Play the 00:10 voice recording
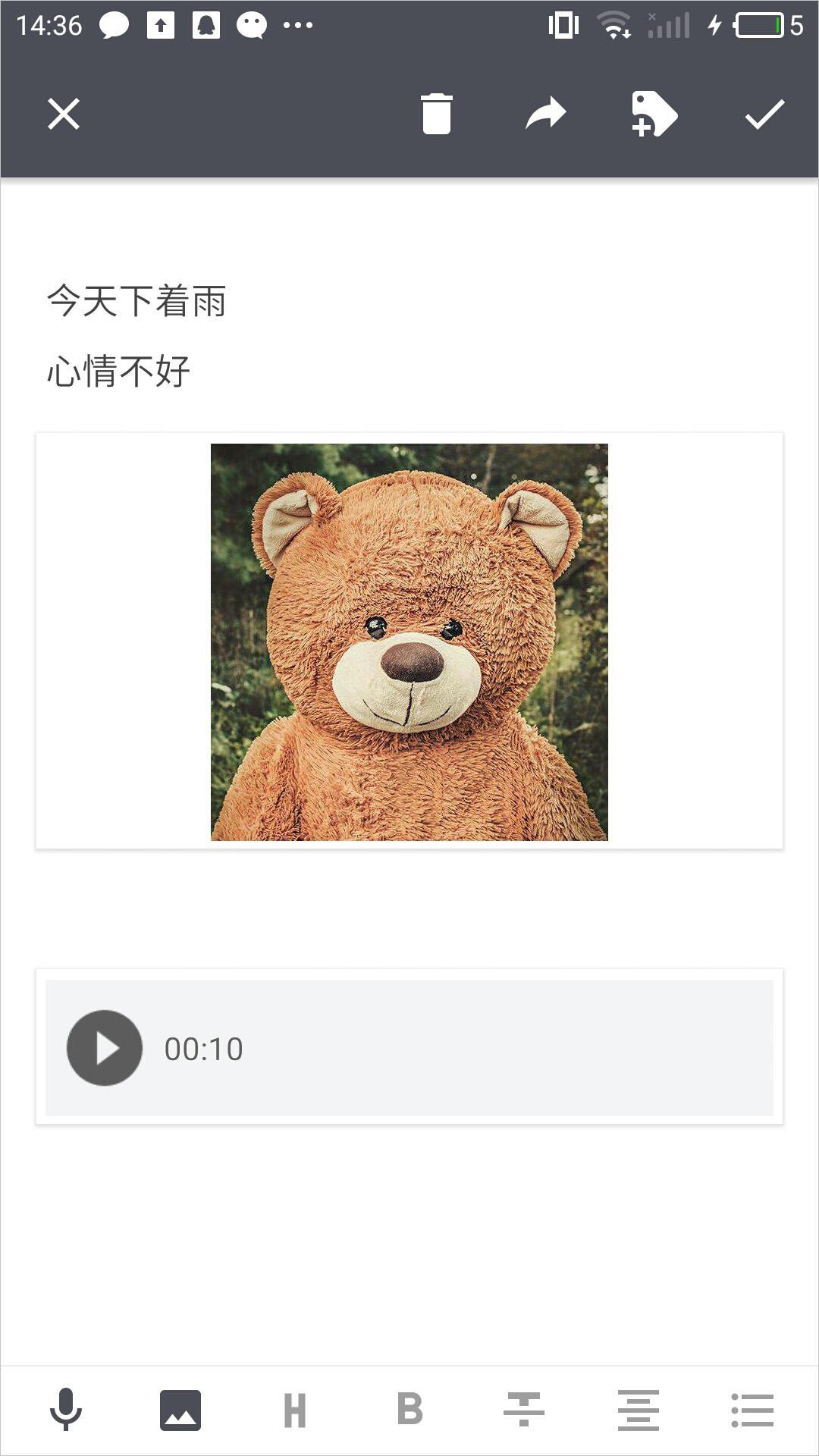 tap(105, 1048)
